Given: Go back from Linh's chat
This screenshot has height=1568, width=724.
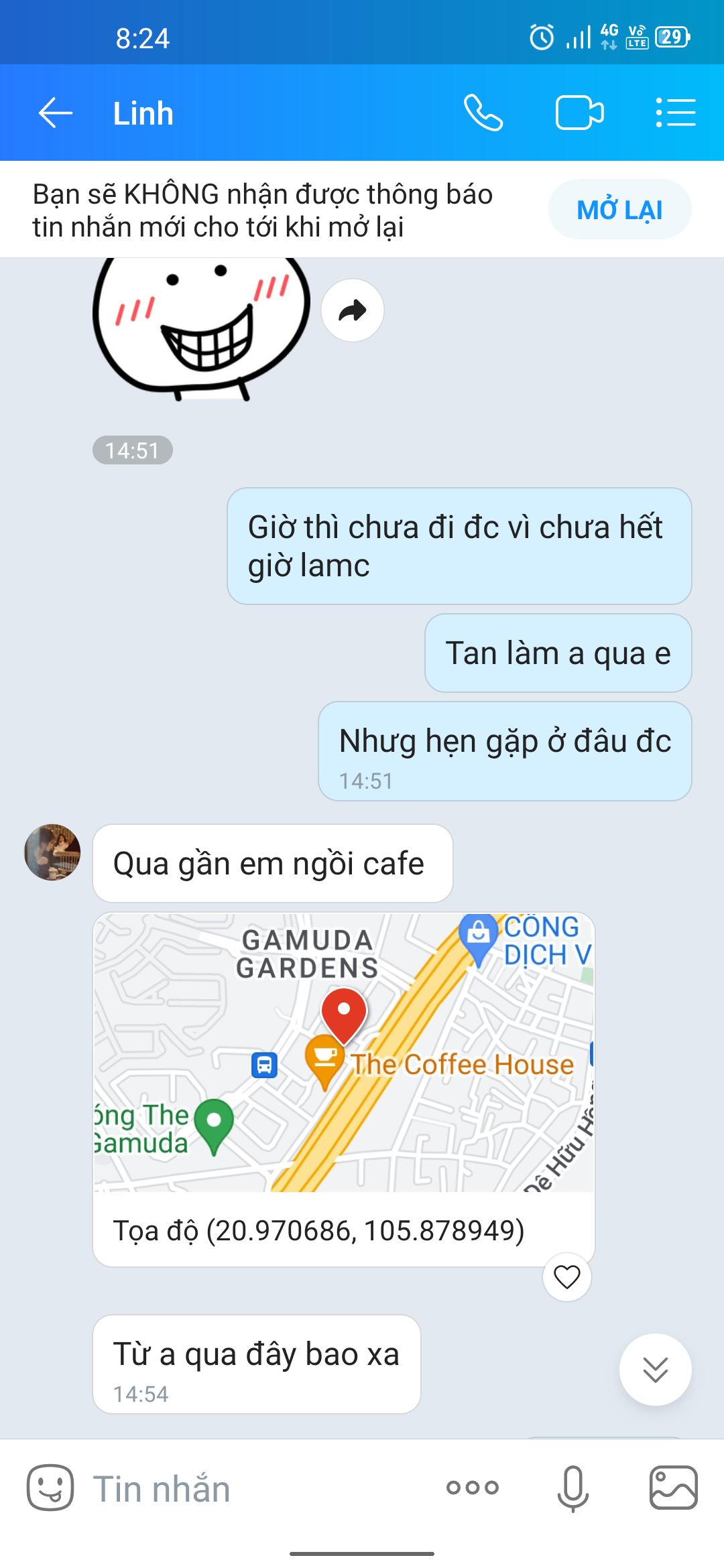Looking at the screenshot, I should (56, 113).
